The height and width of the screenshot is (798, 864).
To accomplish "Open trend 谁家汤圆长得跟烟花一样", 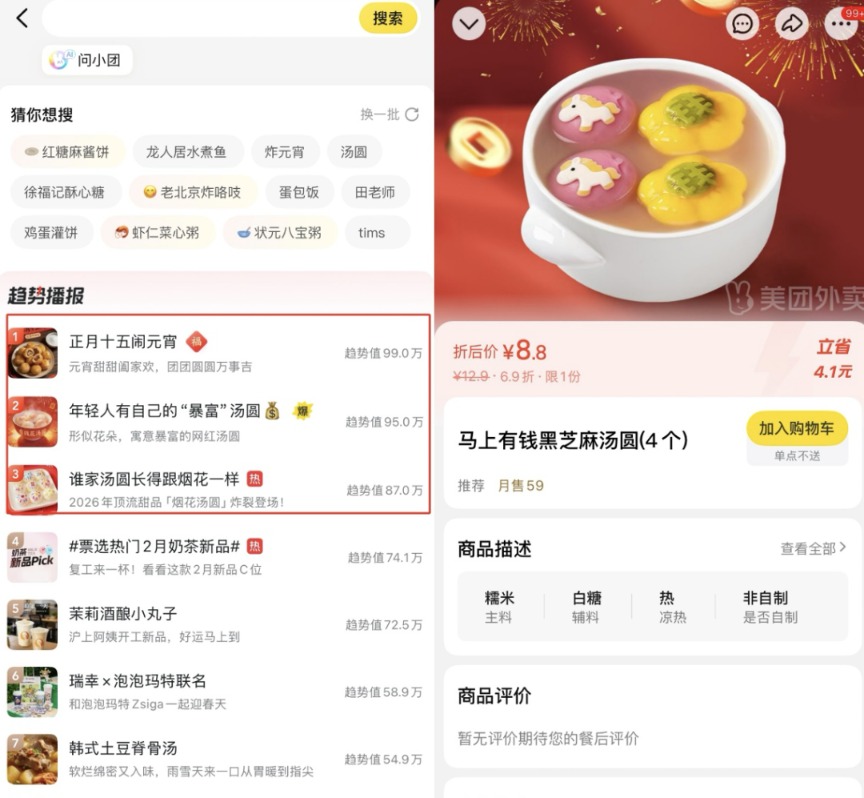I will 154,479.
